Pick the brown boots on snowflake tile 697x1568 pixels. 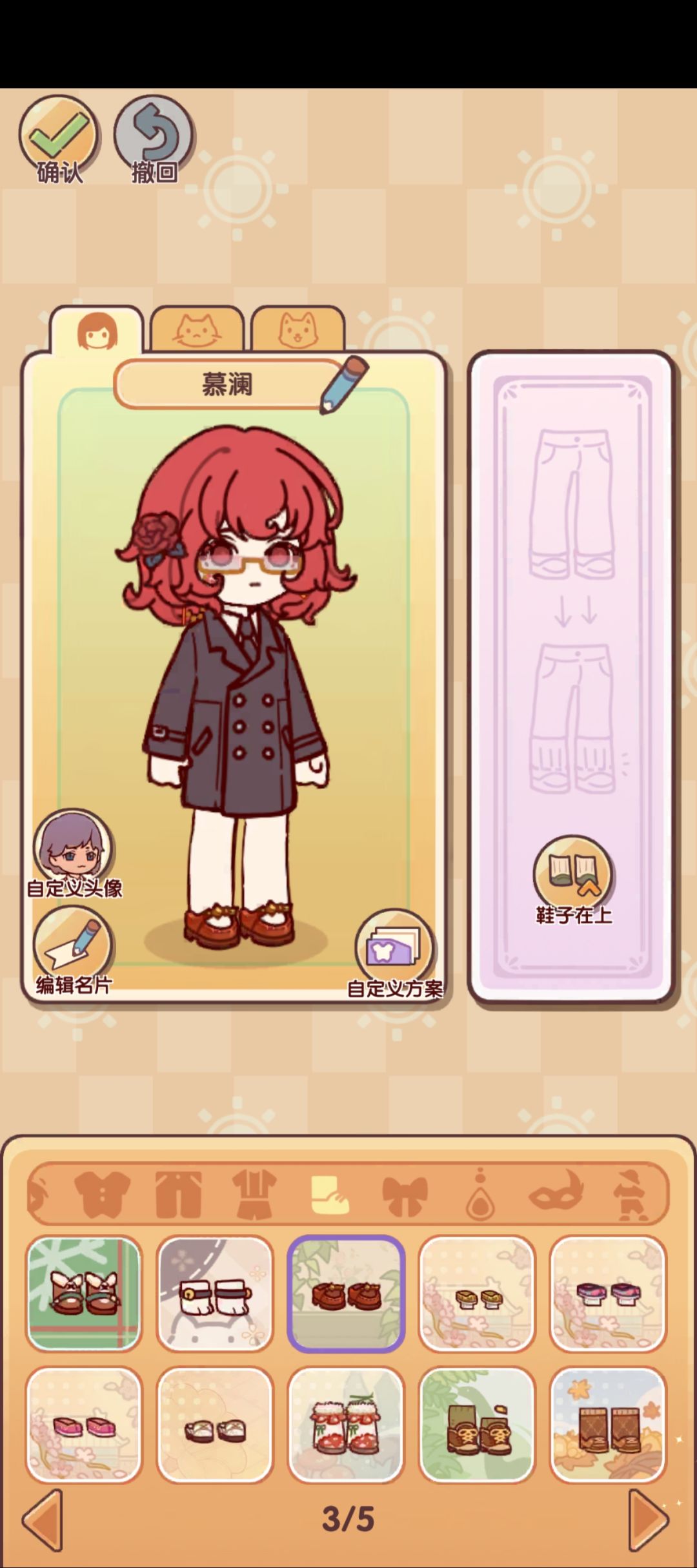coord(83,1294)
